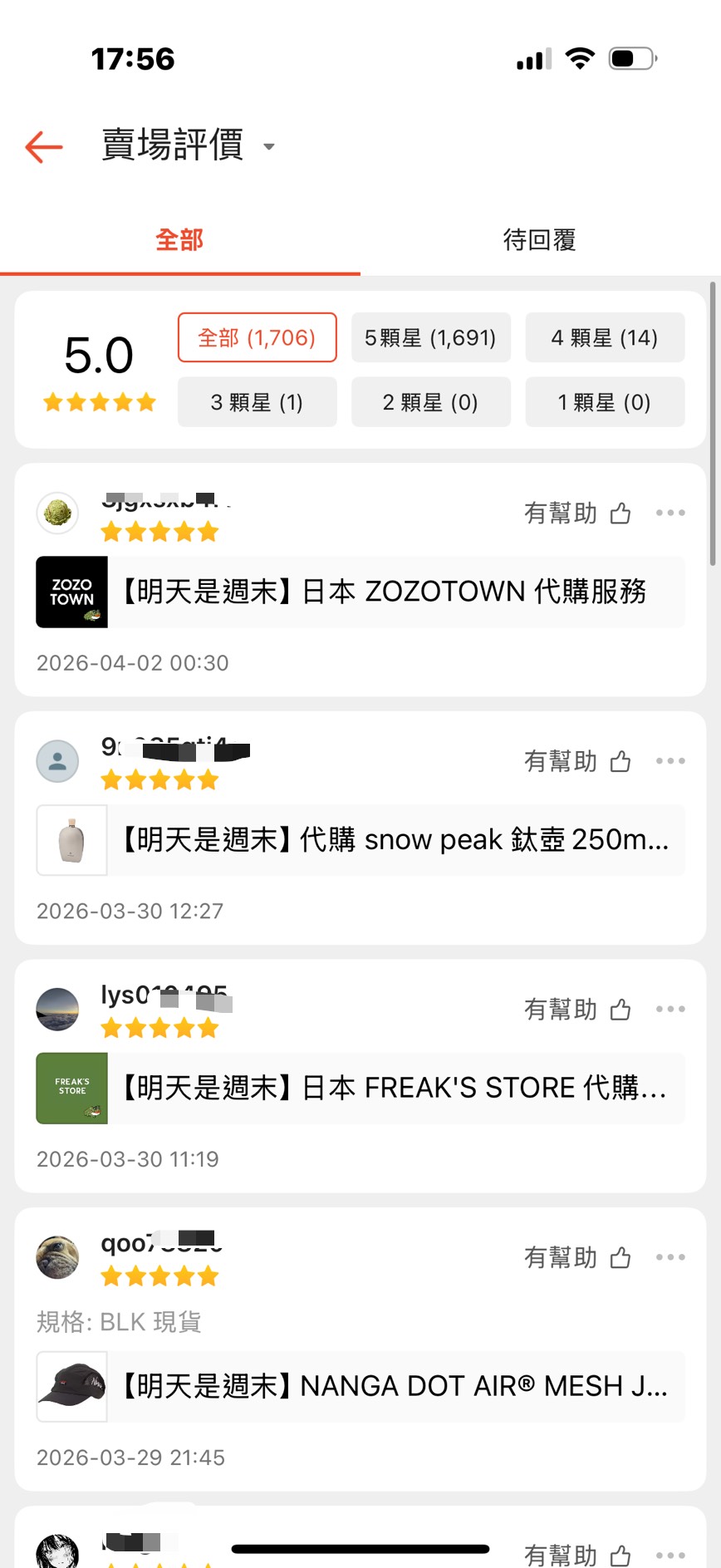Open avatar of reviewer 9gti4

(x=56, y=760)
